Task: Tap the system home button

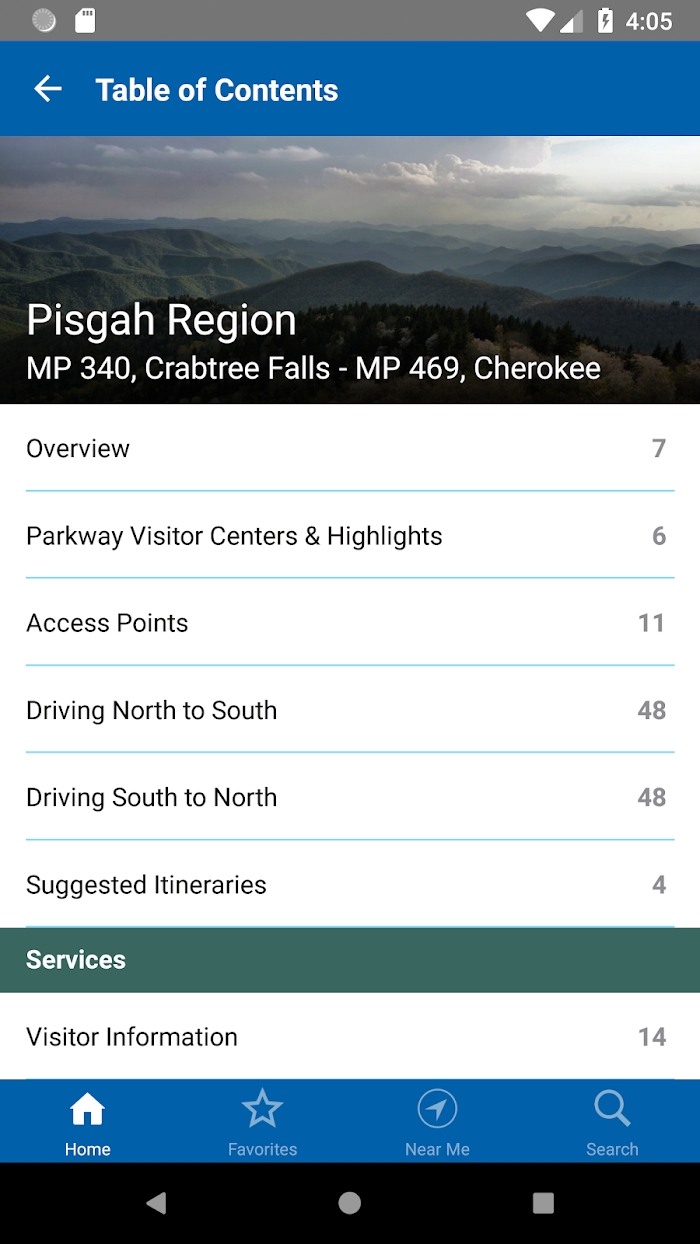Action: click(x=350, y=1203)
